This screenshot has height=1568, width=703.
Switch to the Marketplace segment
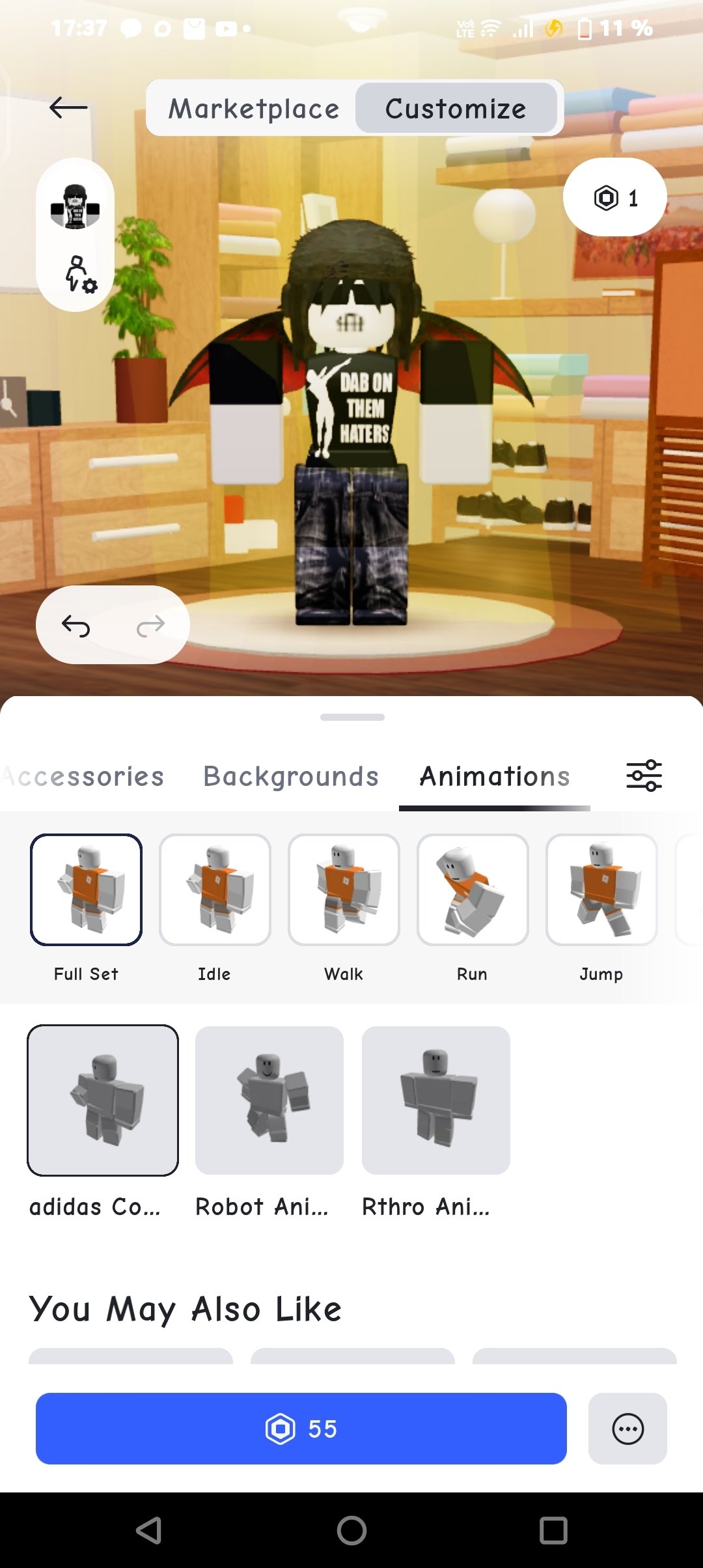(x=254, y=108)
